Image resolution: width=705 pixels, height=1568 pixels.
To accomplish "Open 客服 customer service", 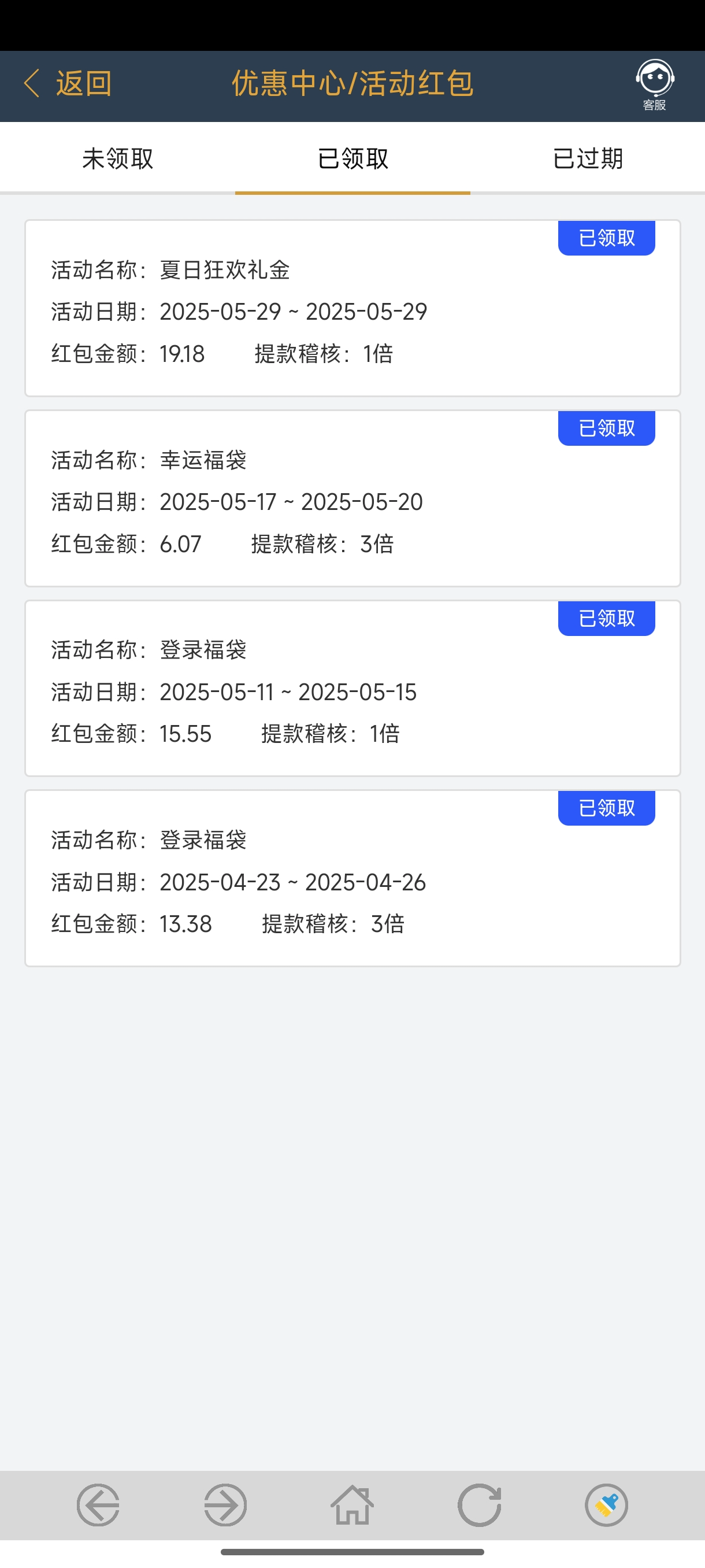I will [655, 85].
